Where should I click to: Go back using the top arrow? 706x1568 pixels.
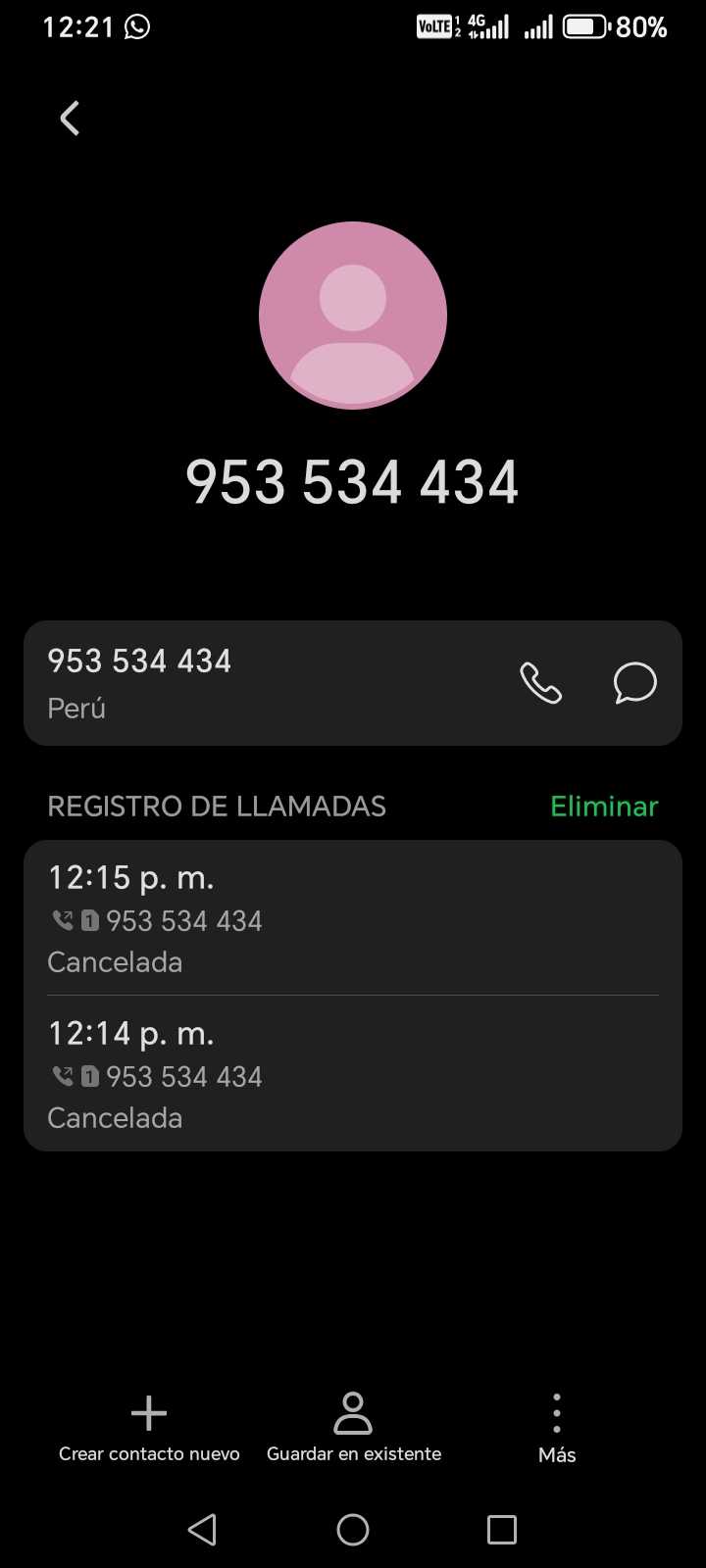70,119
